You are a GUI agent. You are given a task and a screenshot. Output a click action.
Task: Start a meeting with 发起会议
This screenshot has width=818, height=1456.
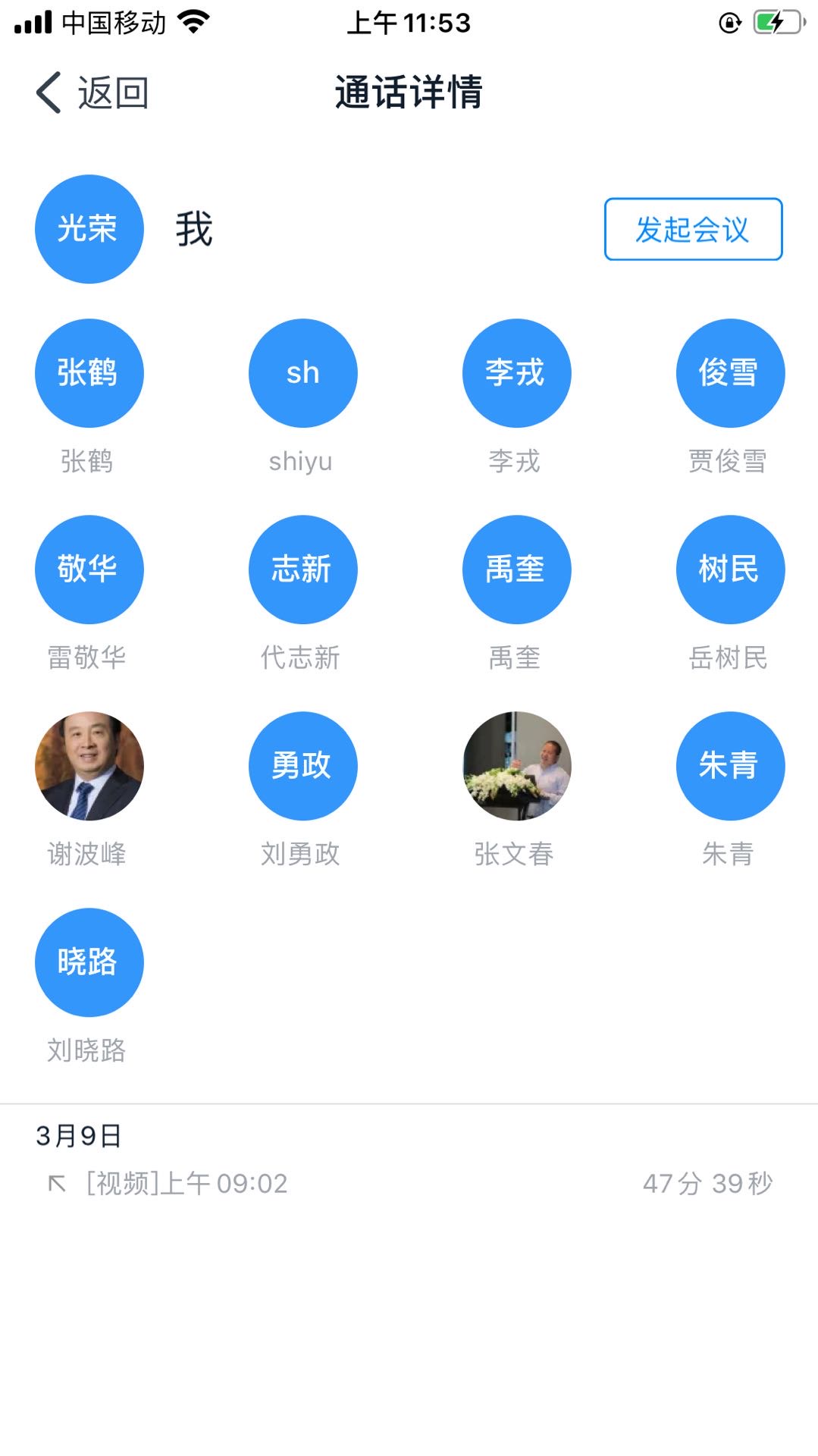[x=693, y=229]
